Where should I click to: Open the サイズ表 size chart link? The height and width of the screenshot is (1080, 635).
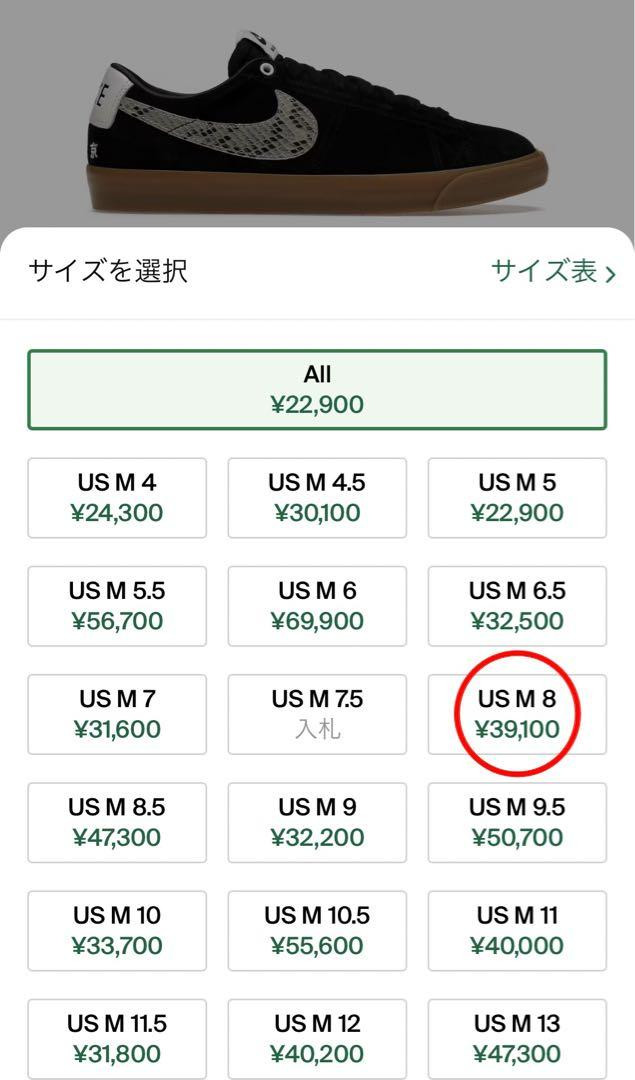553,271
